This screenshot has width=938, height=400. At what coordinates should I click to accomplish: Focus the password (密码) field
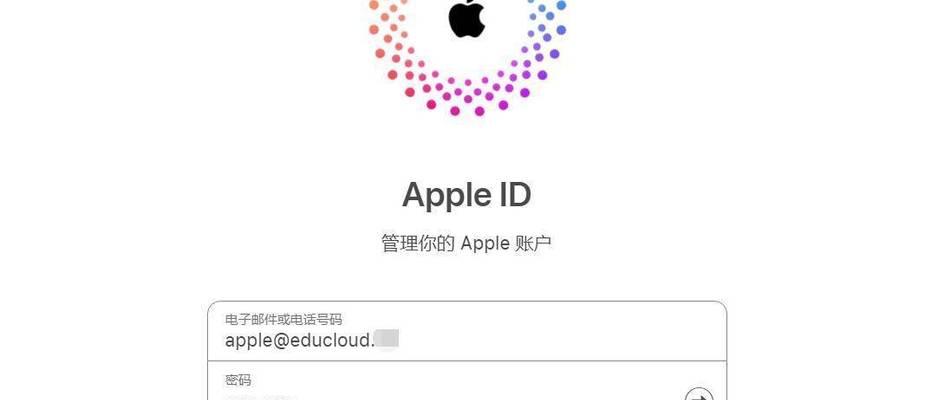coord(440,386)
